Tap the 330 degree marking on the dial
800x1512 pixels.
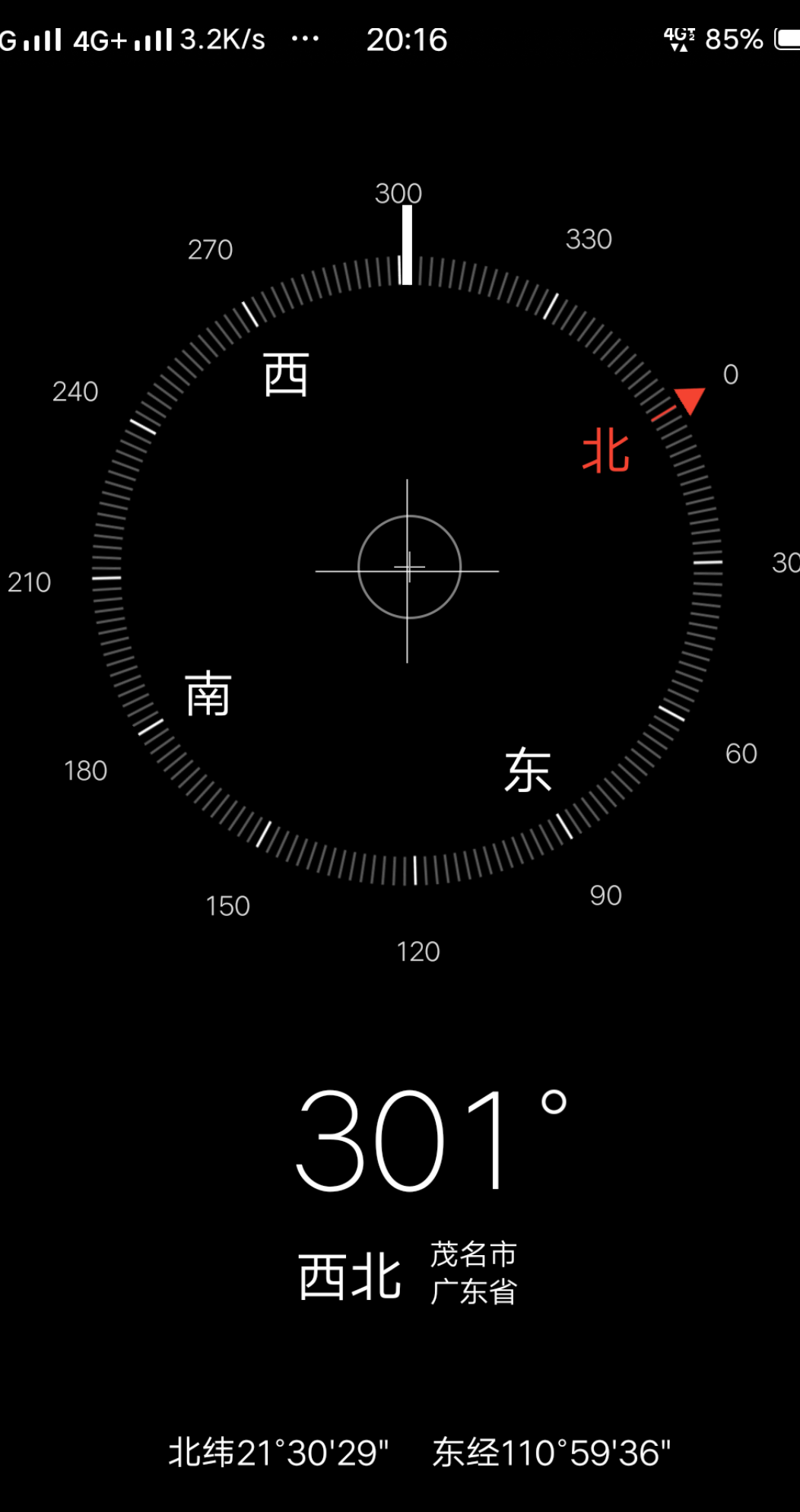589,239
